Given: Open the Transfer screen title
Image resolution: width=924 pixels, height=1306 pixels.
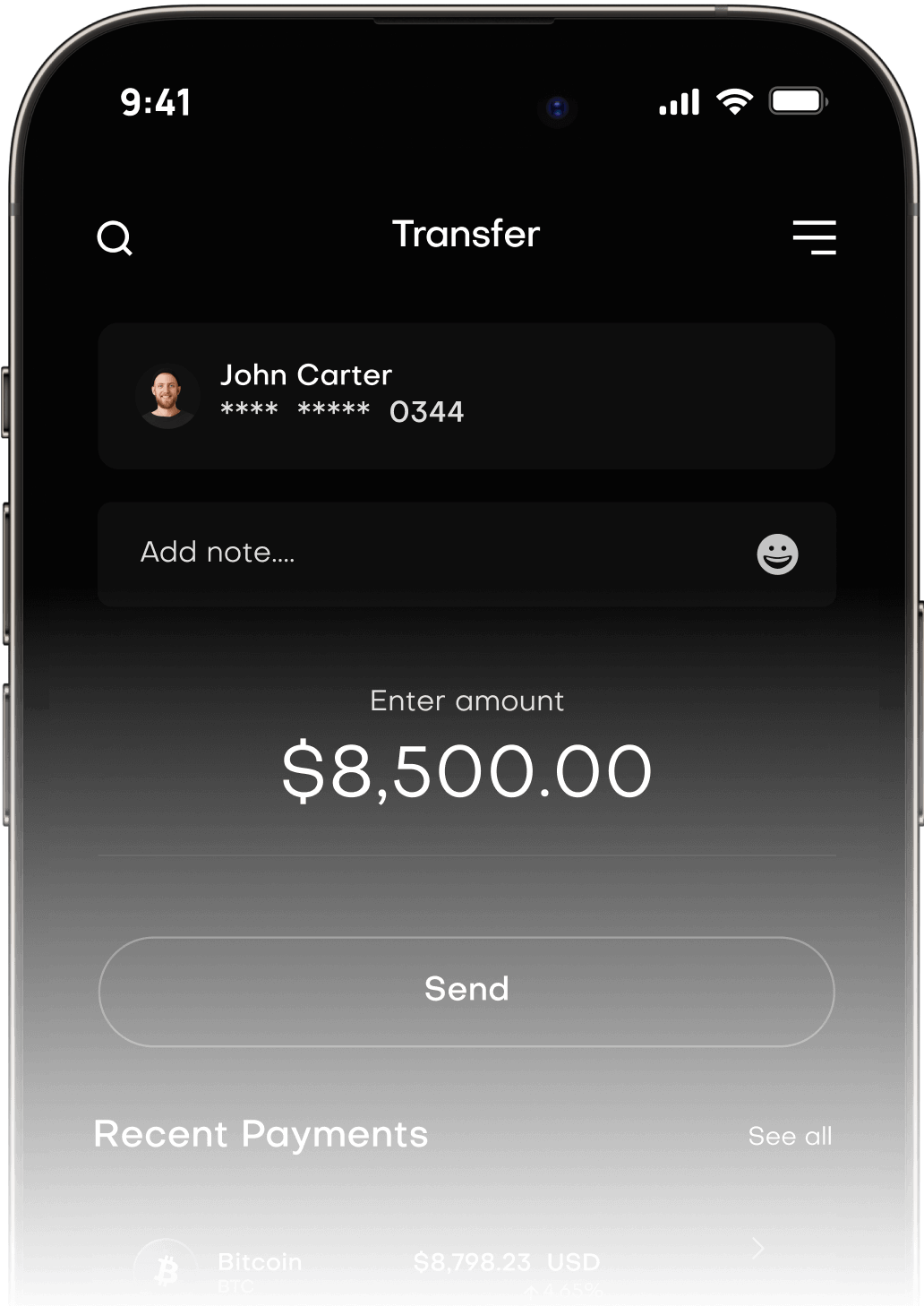Looking at the screenshot, I should (466, 234).
